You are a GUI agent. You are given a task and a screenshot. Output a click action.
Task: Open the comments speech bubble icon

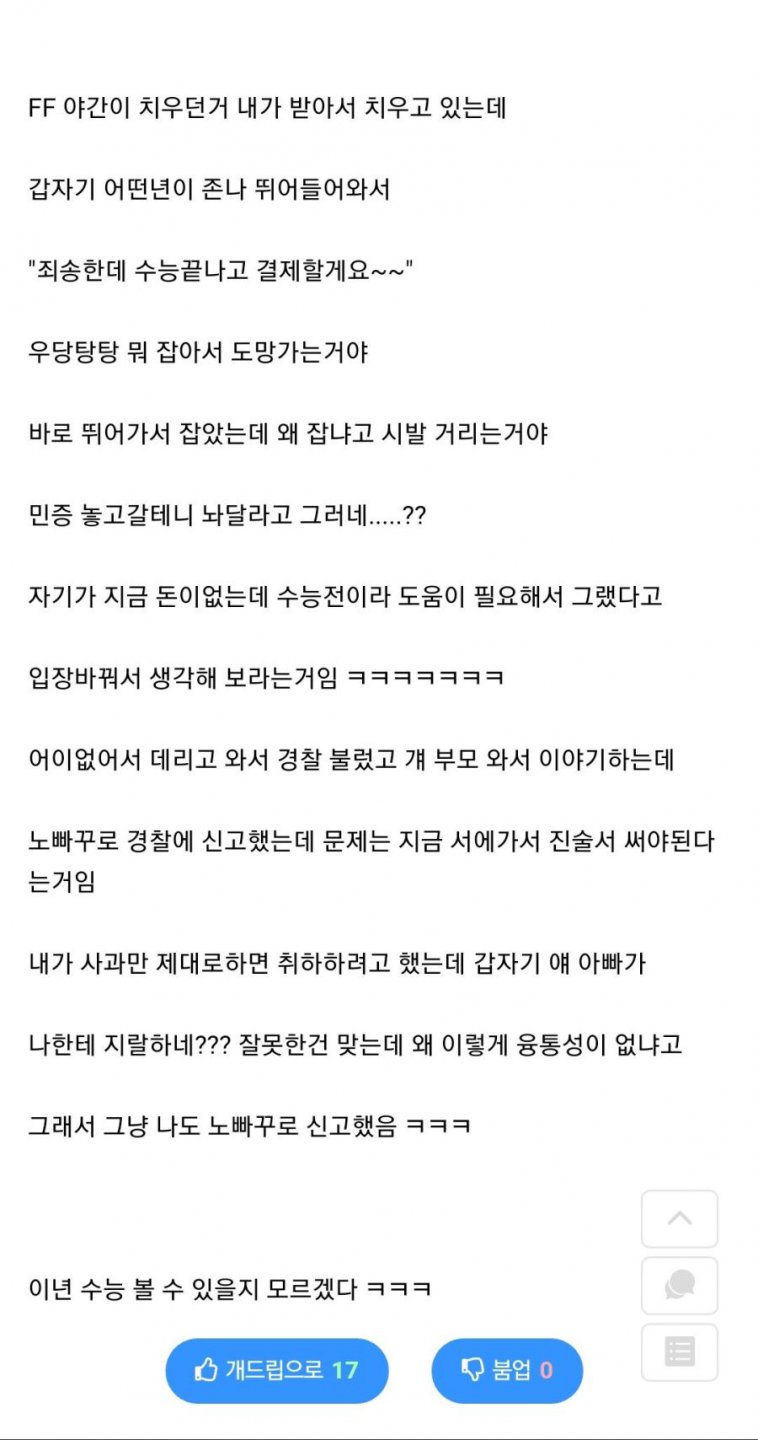(680, 1285)
